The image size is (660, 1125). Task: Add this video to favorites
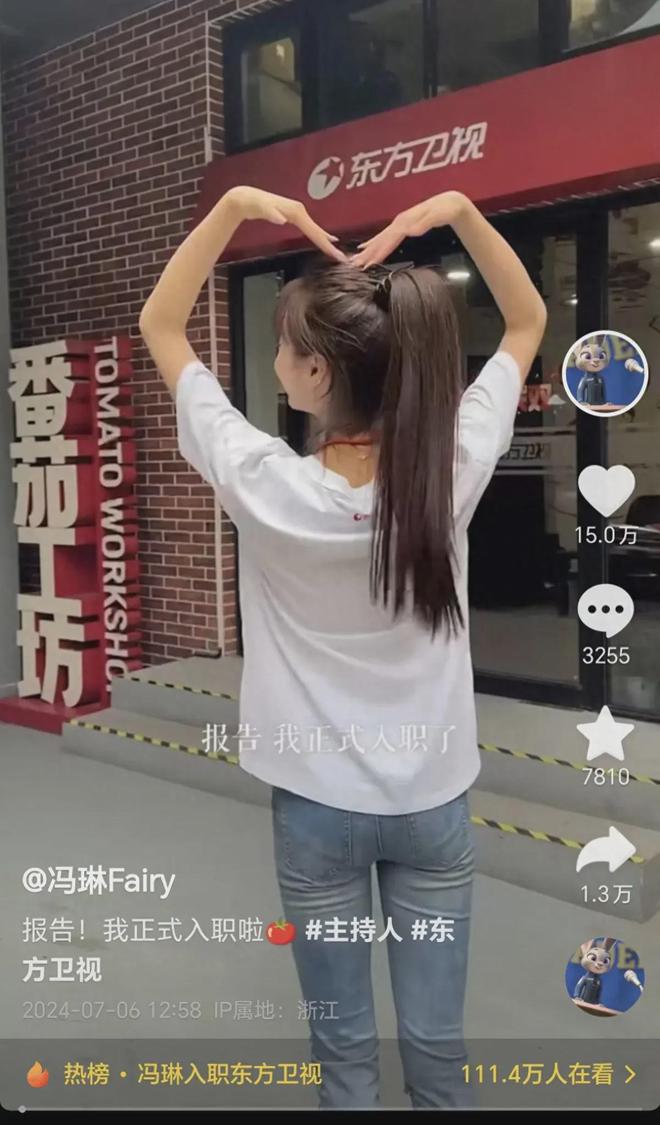[x=606, y=733]
